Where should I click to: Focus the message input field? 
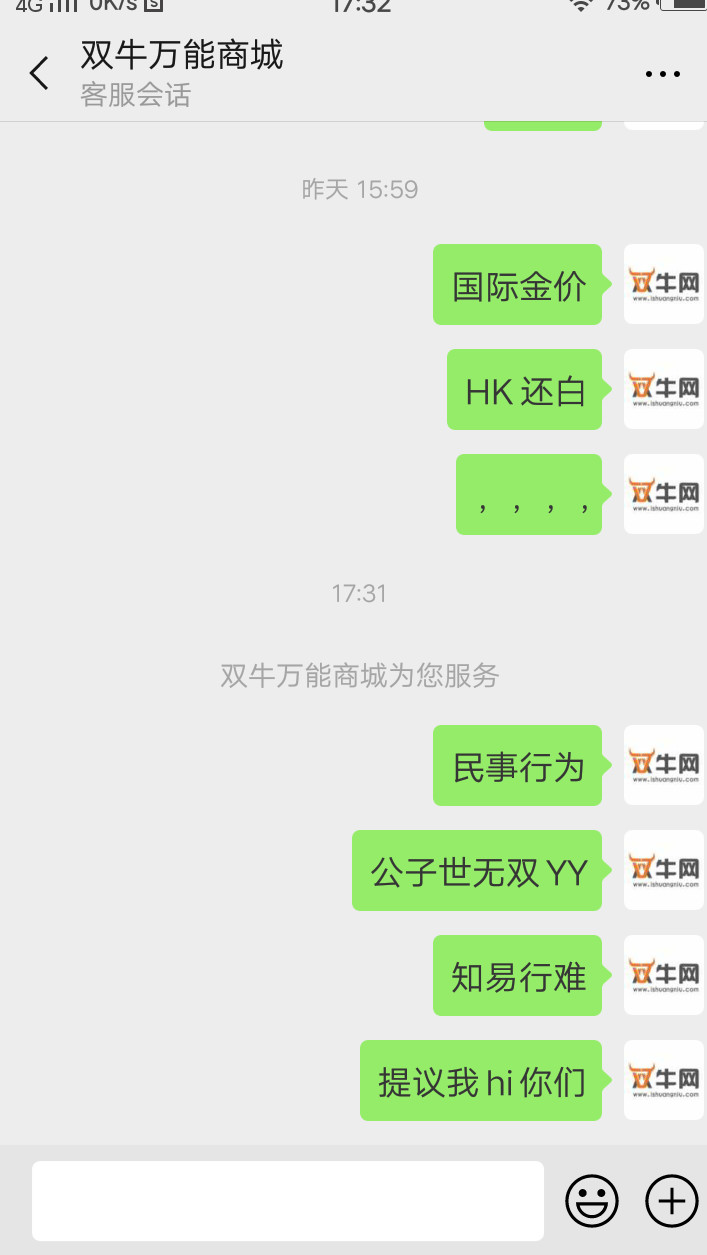click(x=288, y=1200)
